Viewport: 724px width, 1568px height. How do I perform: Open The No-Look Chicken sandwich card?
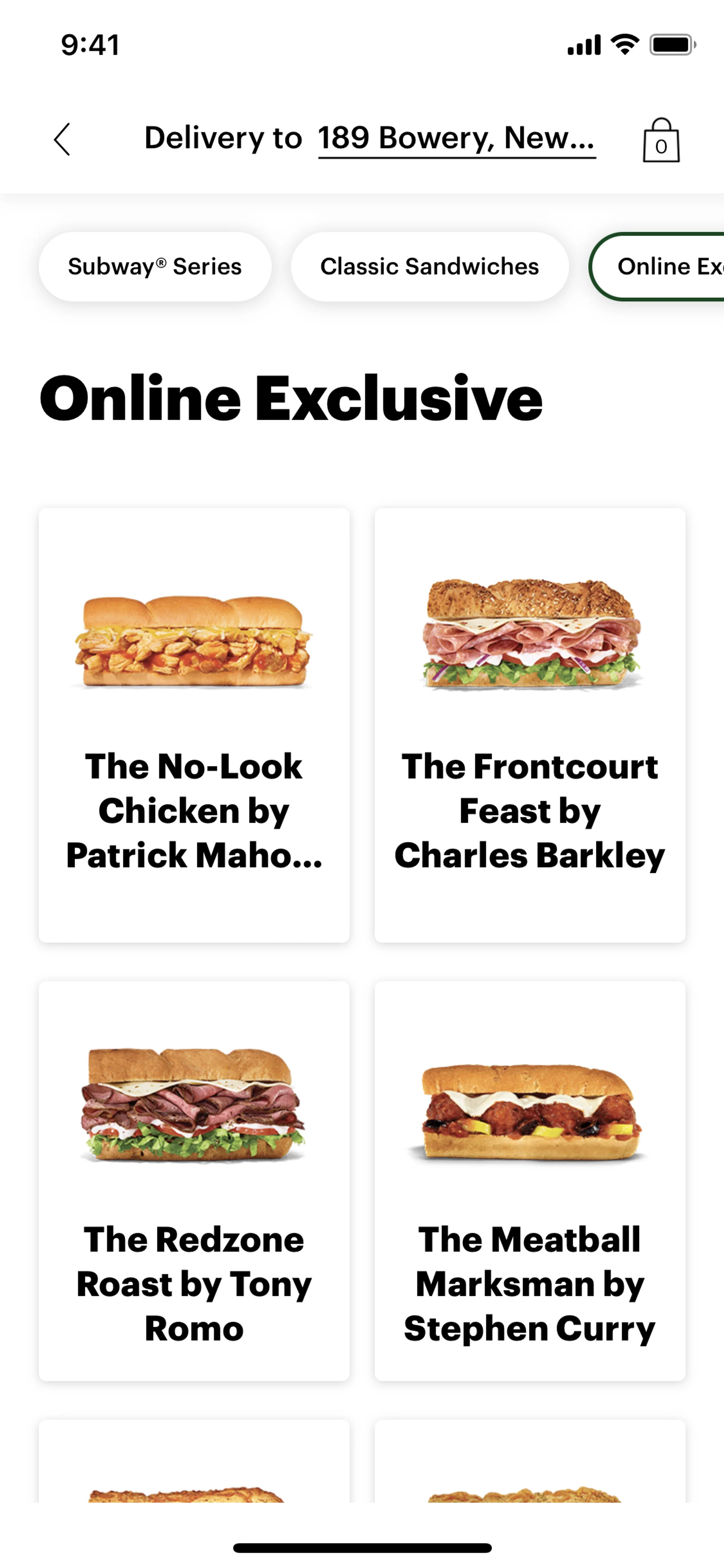194,724
